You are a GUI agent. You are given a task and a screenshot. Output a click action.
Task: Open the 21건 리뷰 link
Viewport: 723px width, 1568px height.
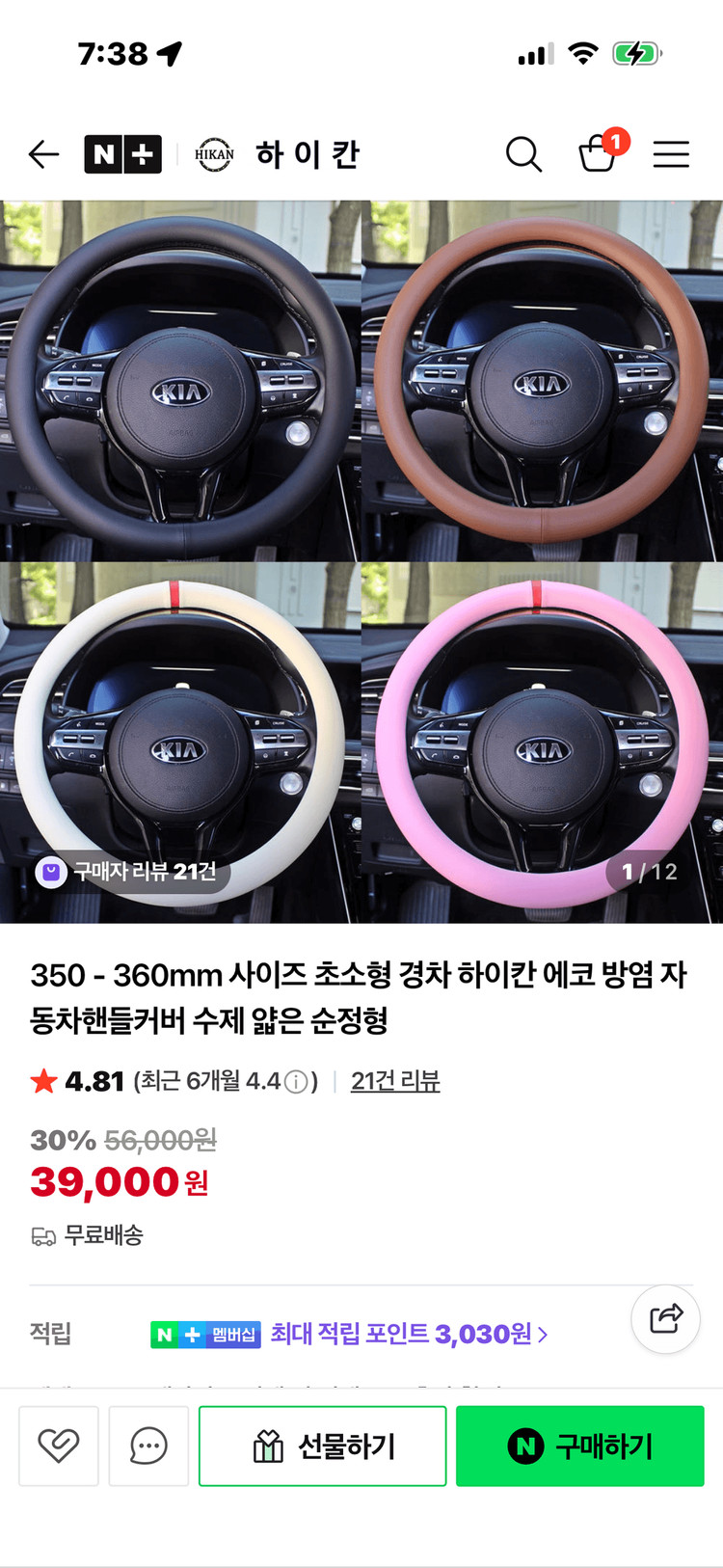(x=395, y=1081)
